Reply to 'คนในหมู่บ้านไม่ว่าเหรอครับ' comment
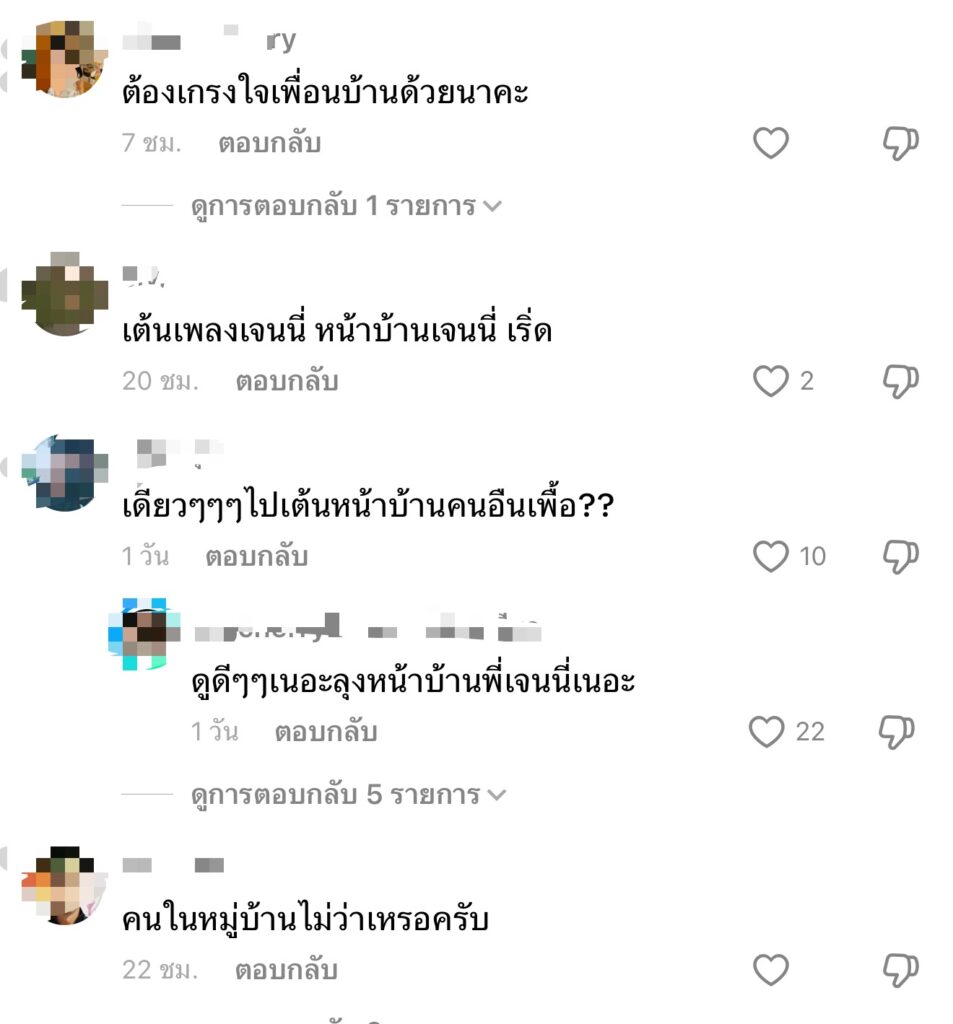Viewport: 953px width, 1024px height. coord(286,970)
